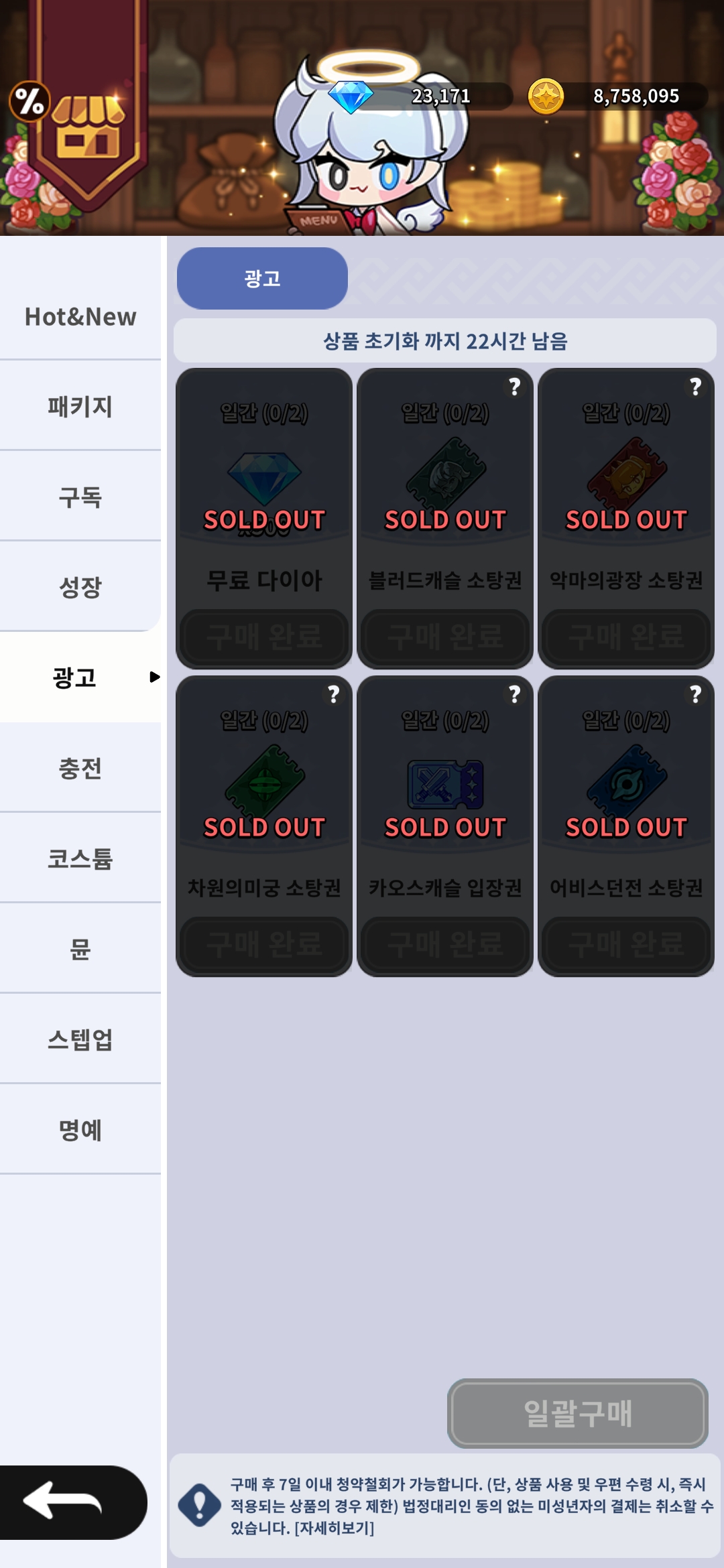Open the 자세히보기 refund details link
The height and width of the screenshot is (1568, 724).
pyautogui.click(x=335, y=1528)
